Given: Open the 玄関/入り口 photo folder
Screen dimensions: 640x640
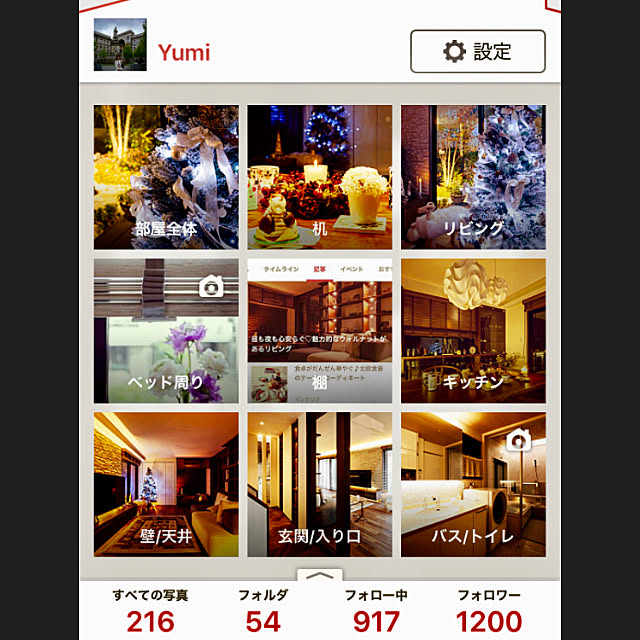Looking at the screenshot, I should [320, 484].
